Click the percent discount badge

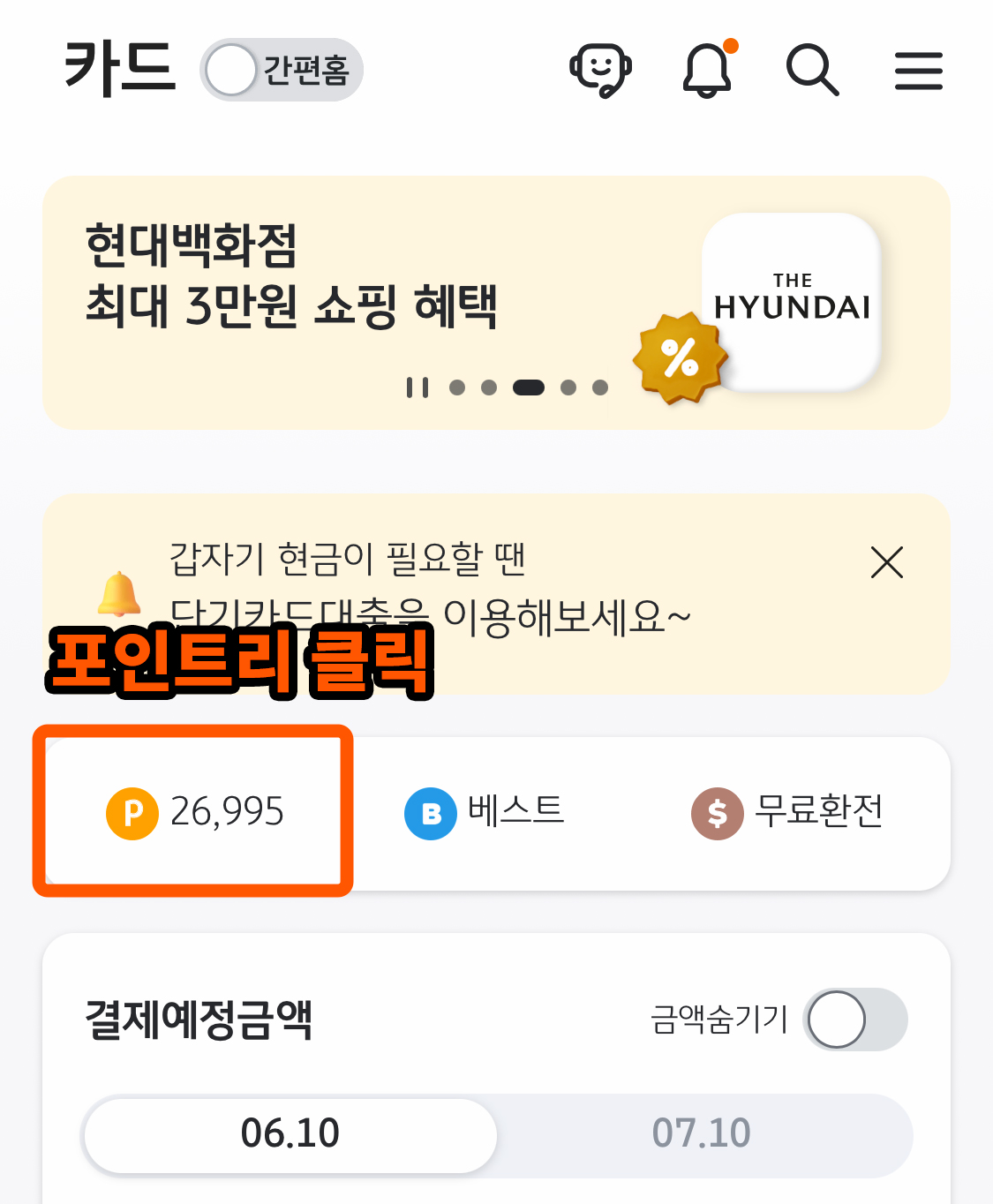coord(680,357)
